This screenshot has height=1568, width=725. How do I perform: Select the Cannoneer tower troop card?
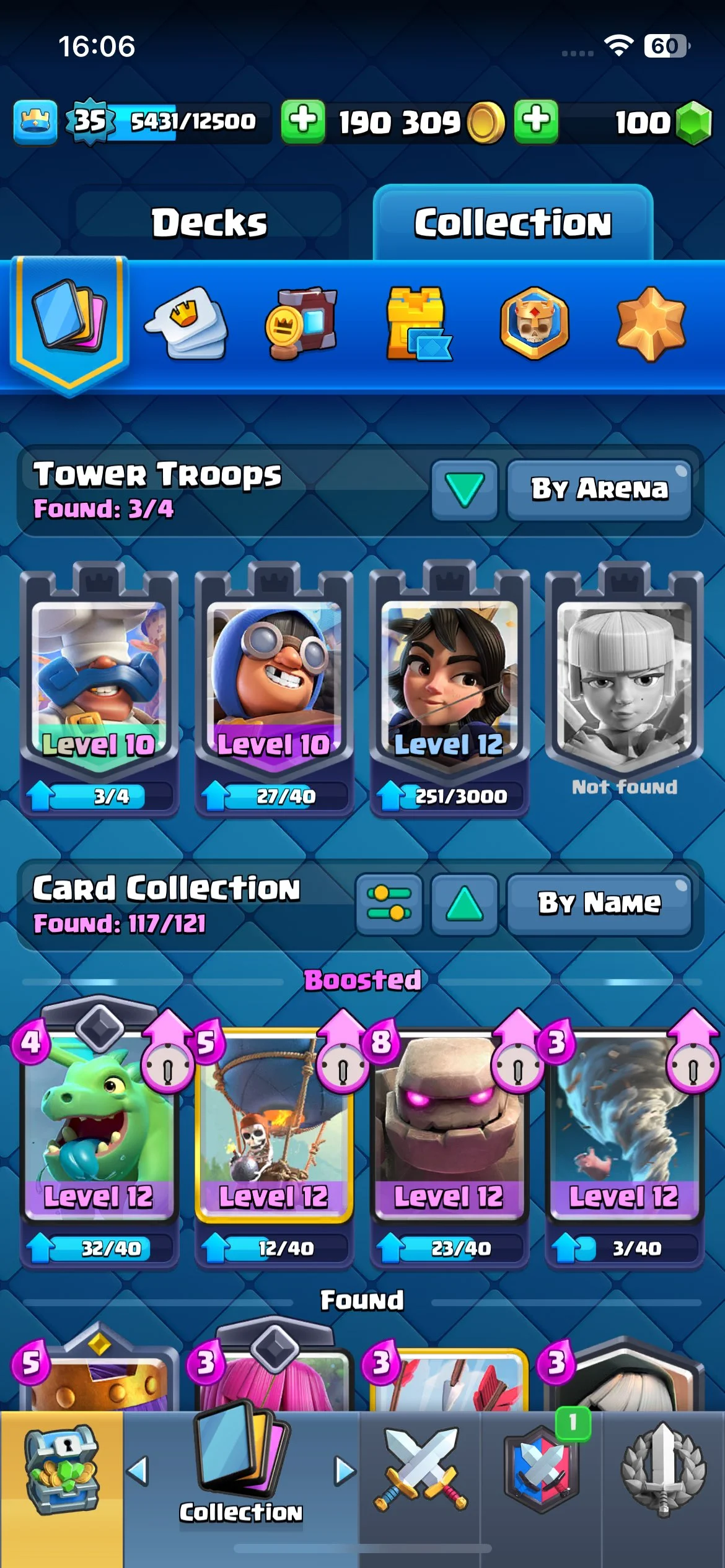point(273,681)
